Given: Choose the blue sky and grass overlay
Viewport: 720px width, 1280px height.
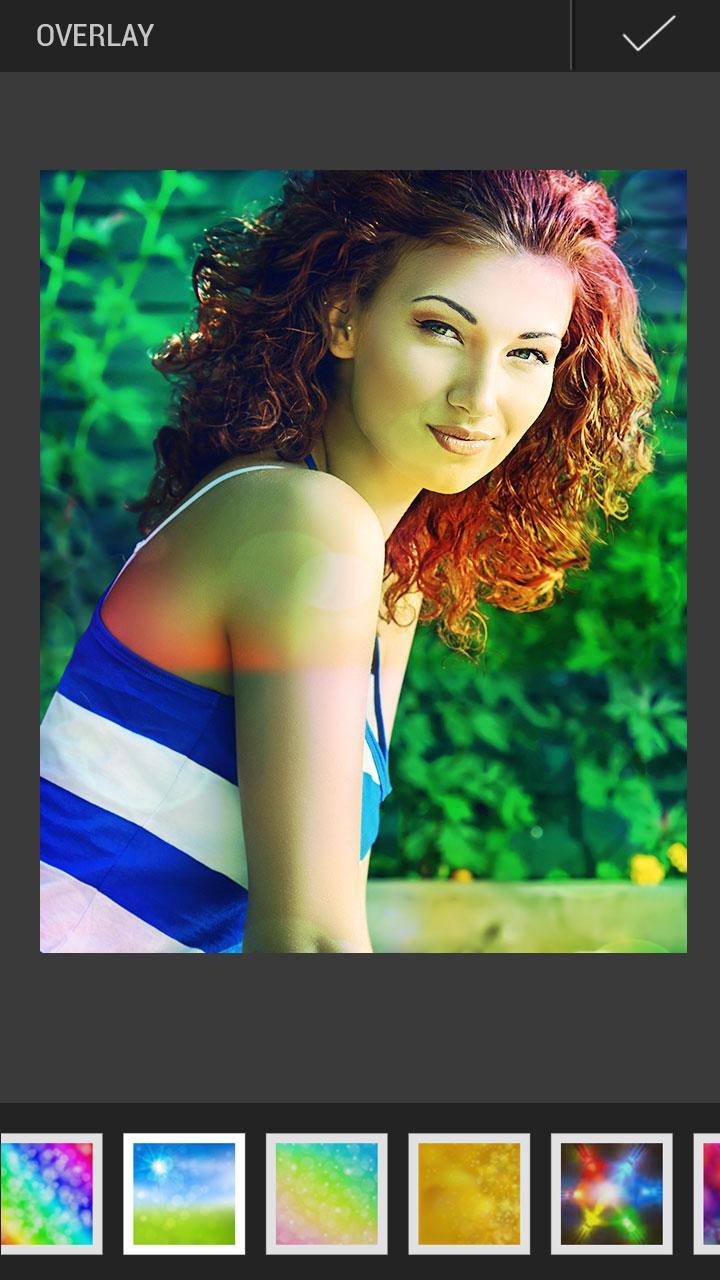Looking at the screenshot, I should click(184, 1193).
